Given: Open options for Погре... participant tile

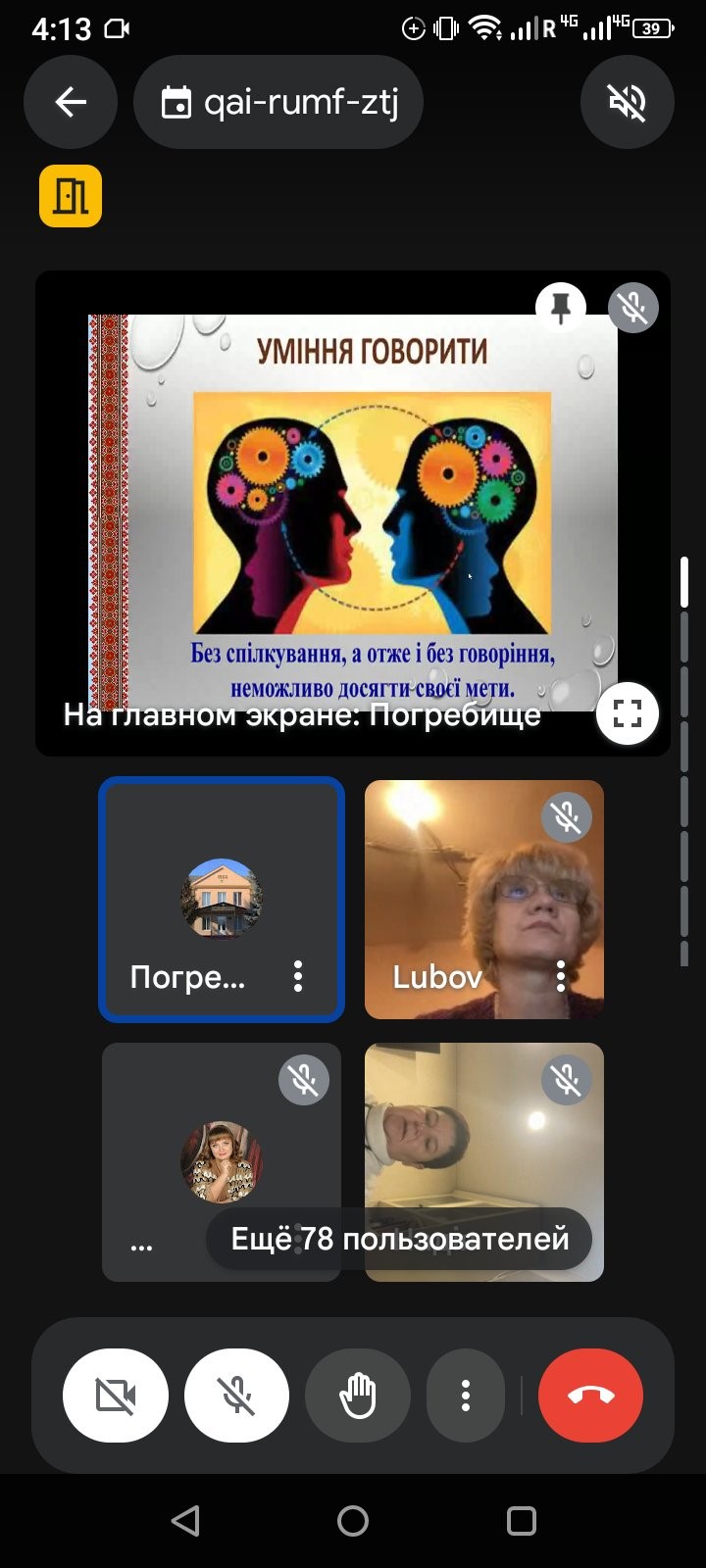Looking at the screenshot, I should tap(298, 976).
